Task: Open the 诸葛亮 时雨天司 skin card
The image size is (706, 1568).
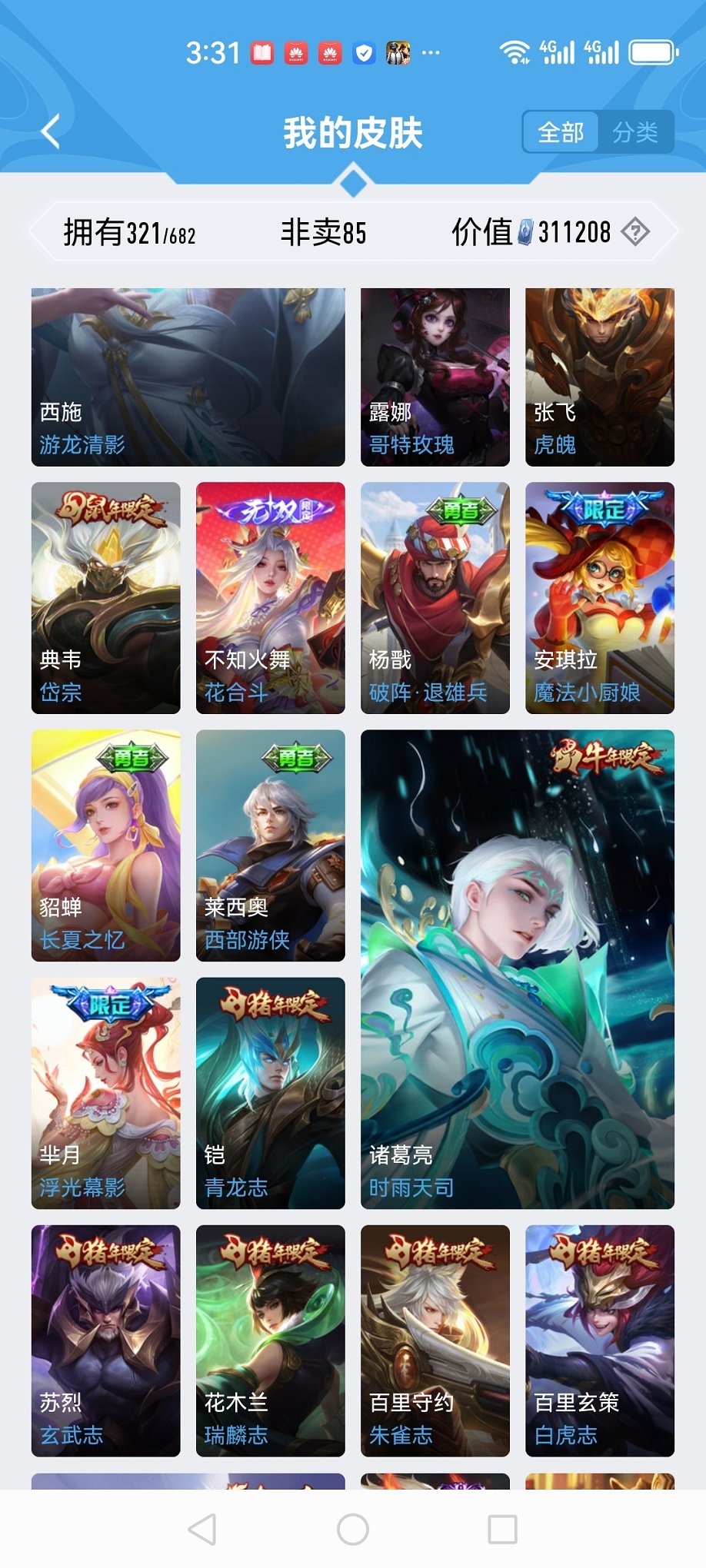Action: coord(517,968)
